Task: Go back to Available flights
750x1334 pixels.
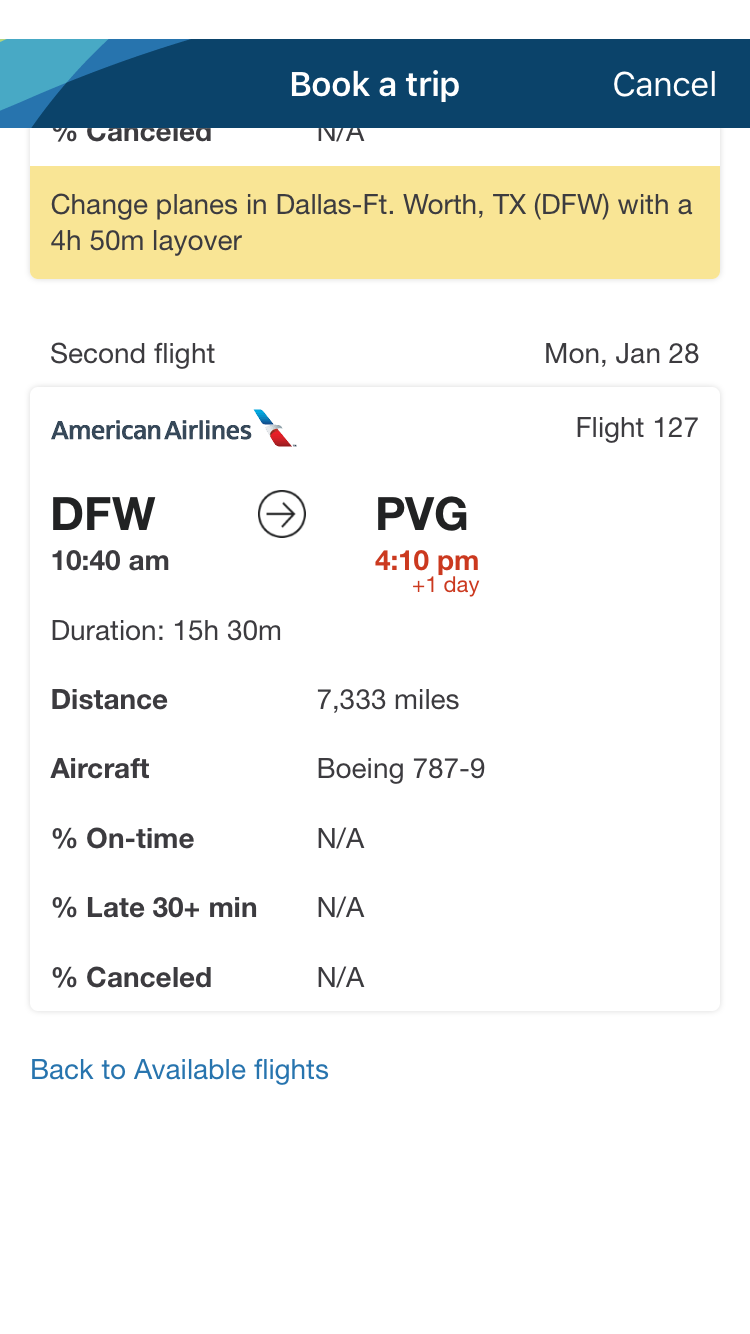Action: coord(180,1070)
